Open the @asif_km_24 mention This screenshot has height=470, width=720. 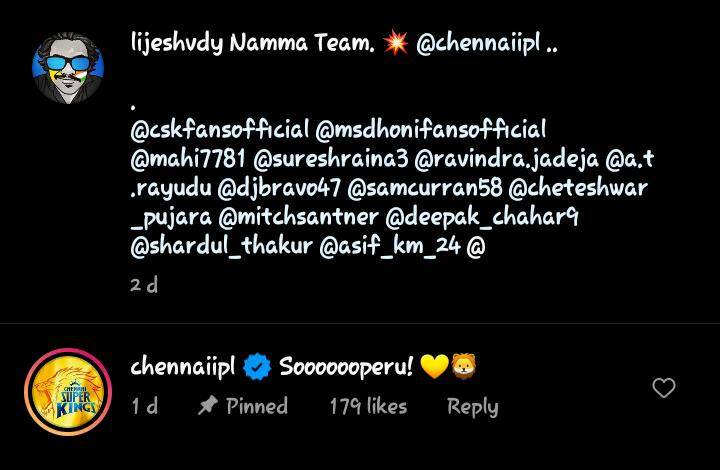(x=389, y=245)
